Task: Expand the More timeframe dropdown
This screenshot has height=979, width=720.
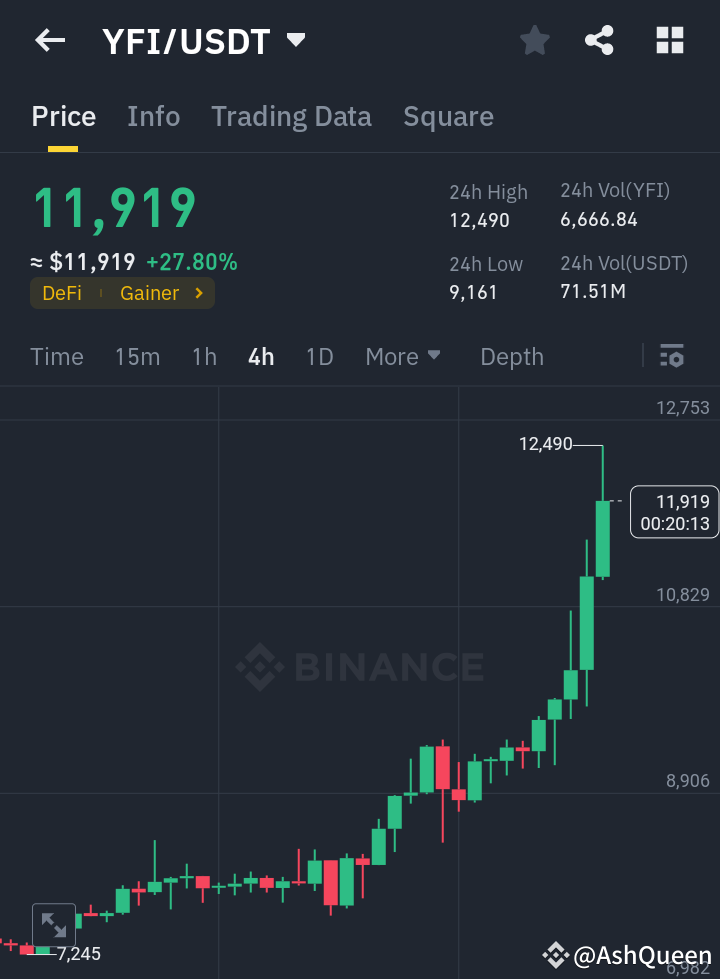Action: [403, 356]
